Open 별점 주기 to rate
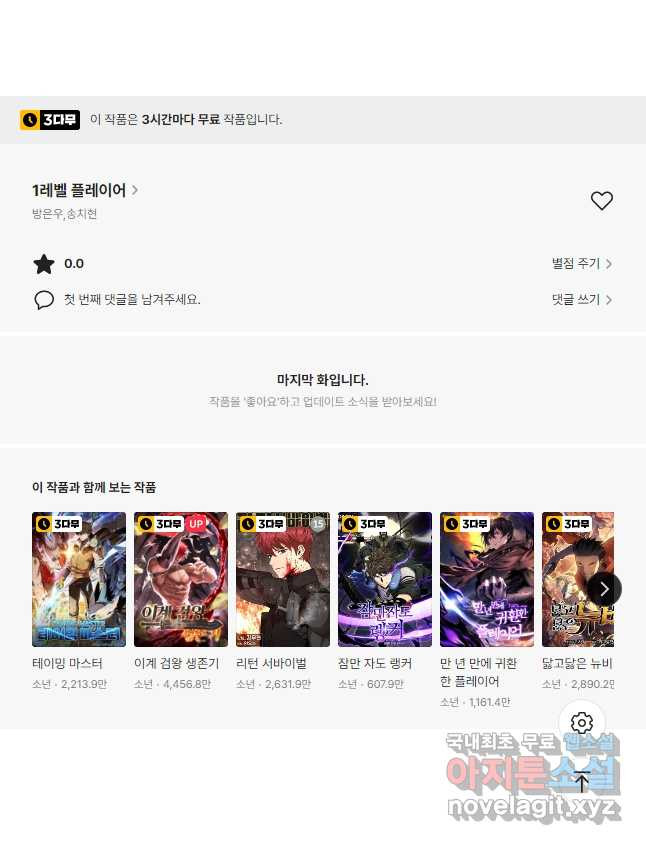The image size is (646, 845). click(x=581, y=264)
